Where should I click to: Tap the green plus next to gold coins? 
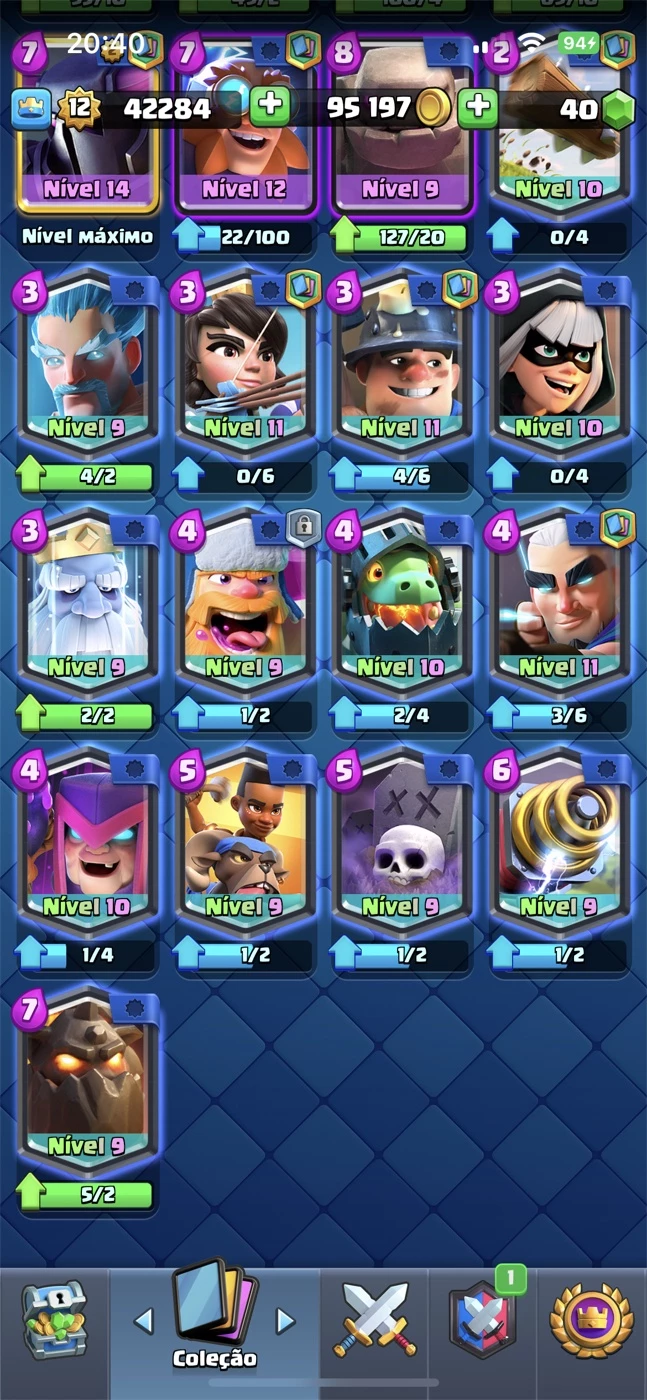[478, 107]
